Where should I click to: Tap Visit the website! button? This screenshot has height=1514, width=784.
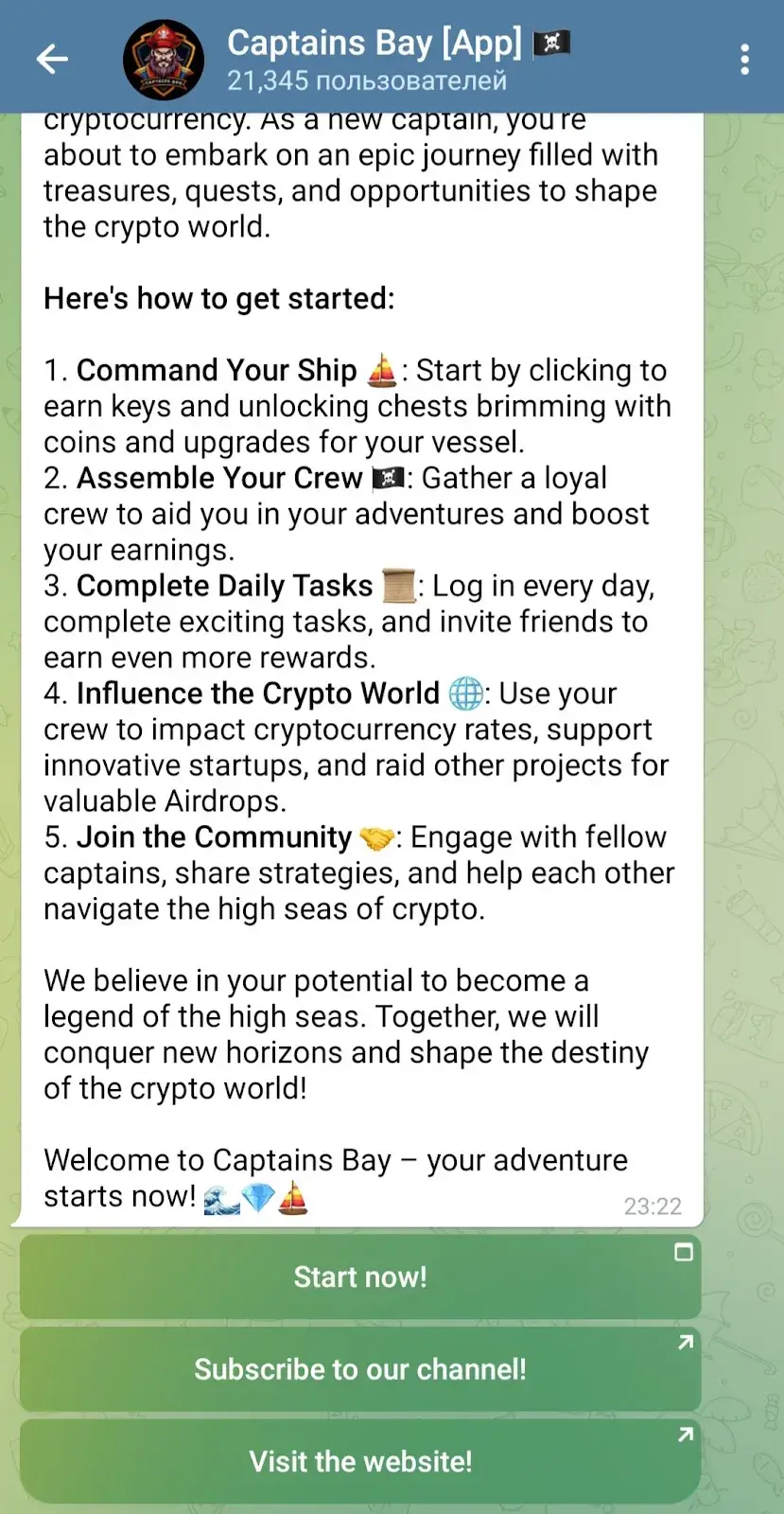pos(360,1461)
